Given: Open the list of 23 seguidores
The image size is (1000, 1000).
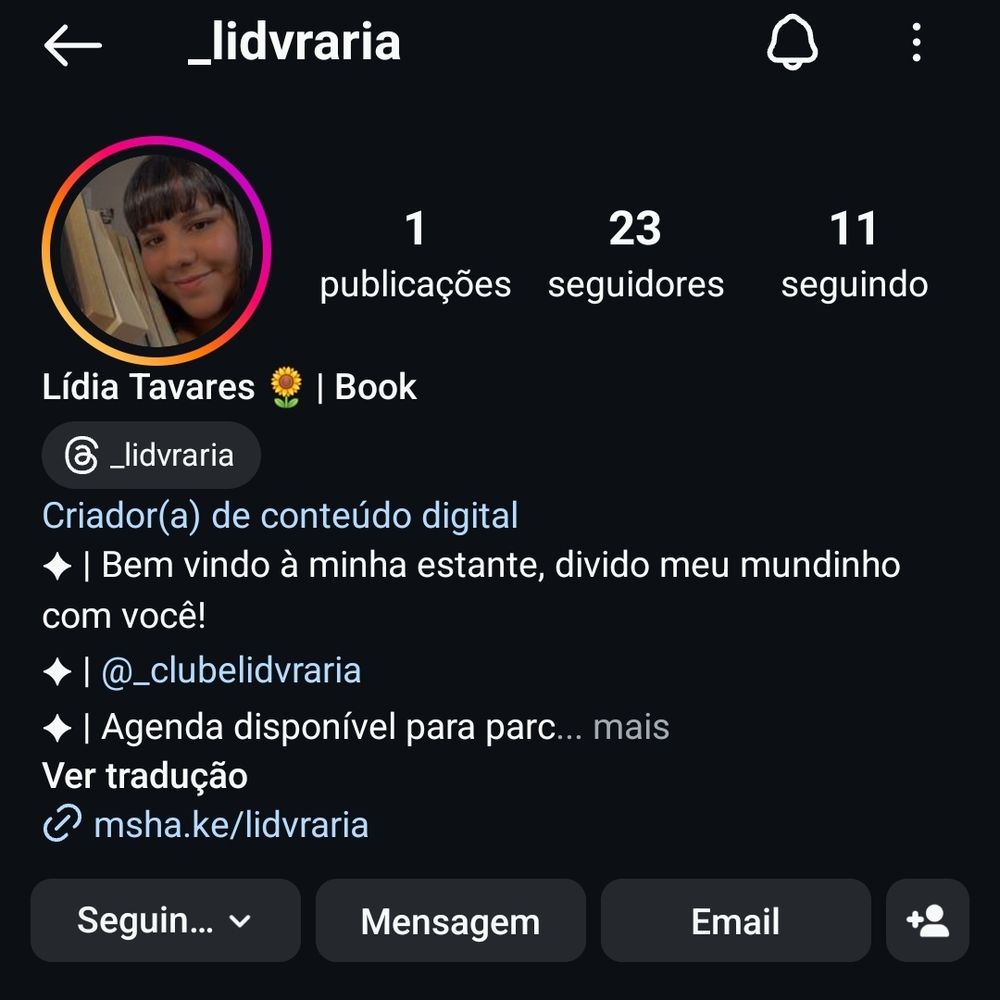Looking at the screenshot, I should 635,255.
